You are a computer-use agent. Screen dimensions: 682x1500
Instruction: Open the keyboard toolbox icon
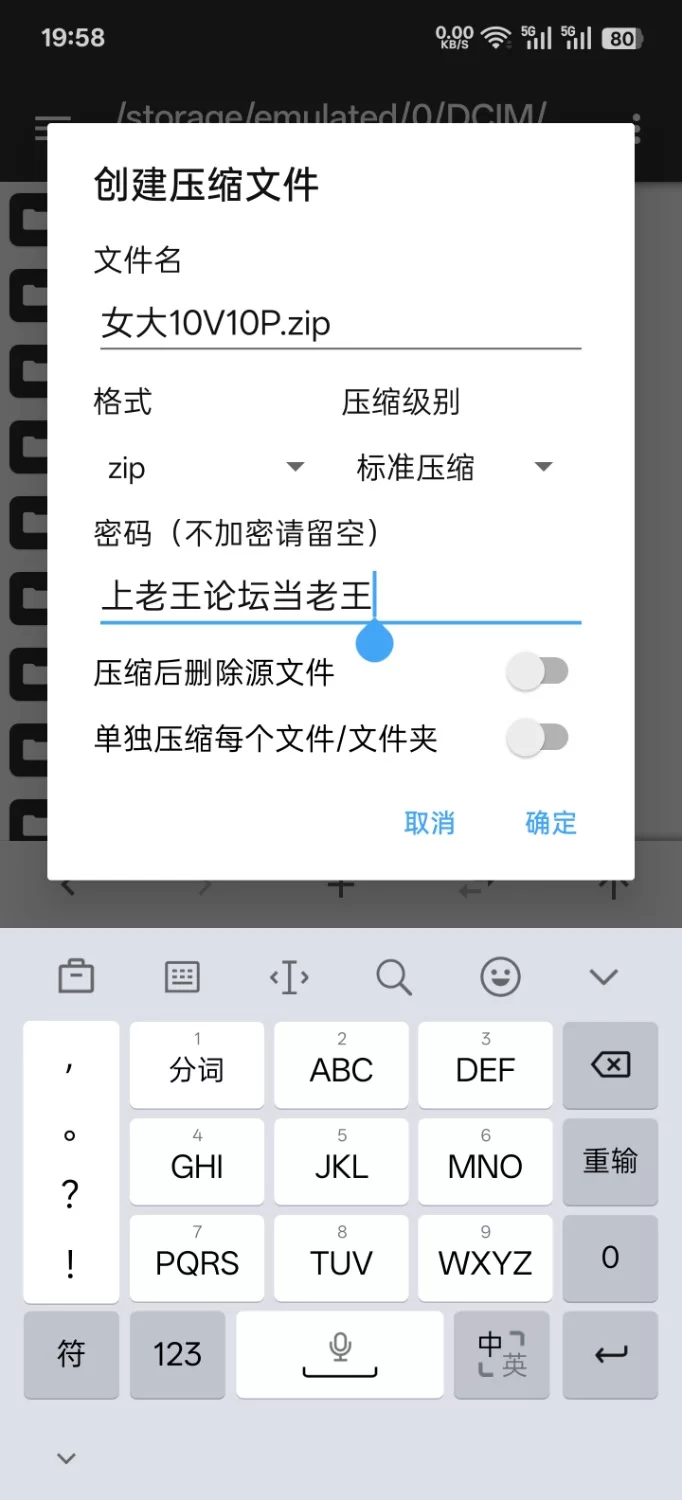tap(76, 976)
